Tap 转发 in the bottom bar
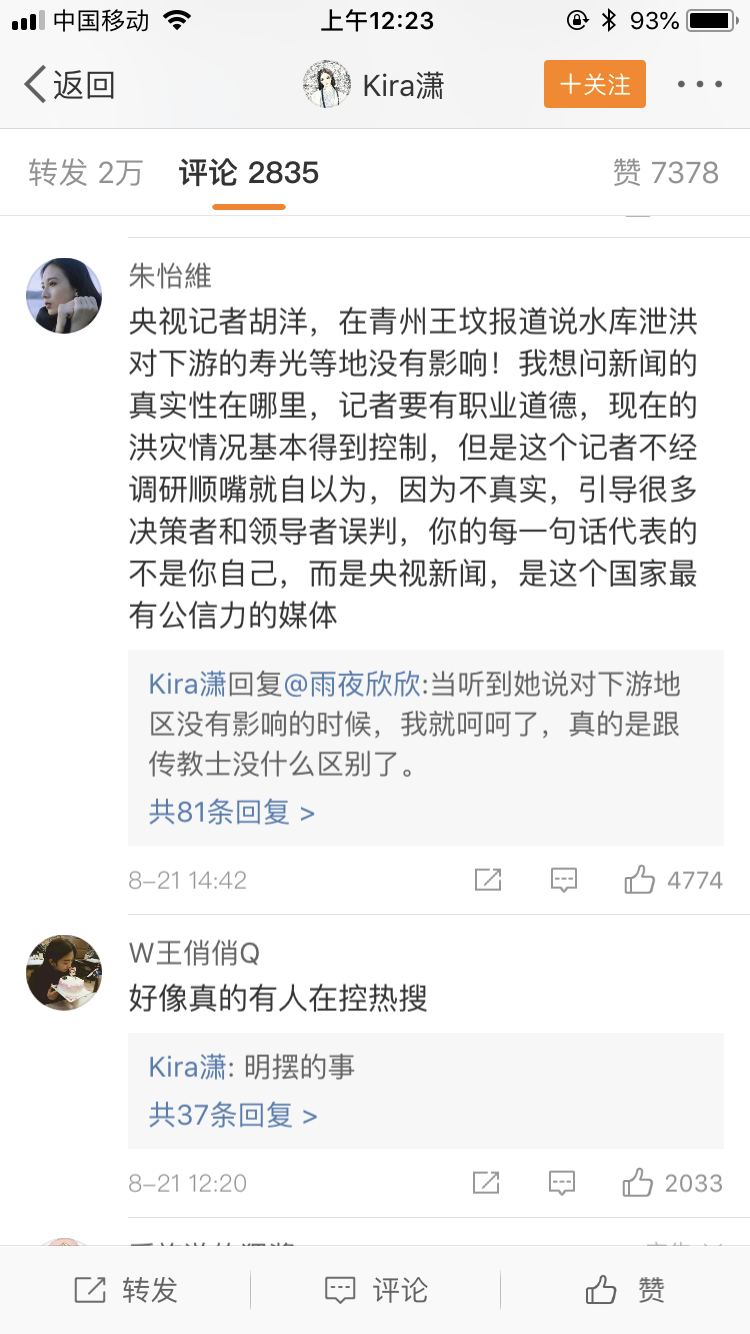This screenshot has height=1334, width=750. coord(126,1290)
